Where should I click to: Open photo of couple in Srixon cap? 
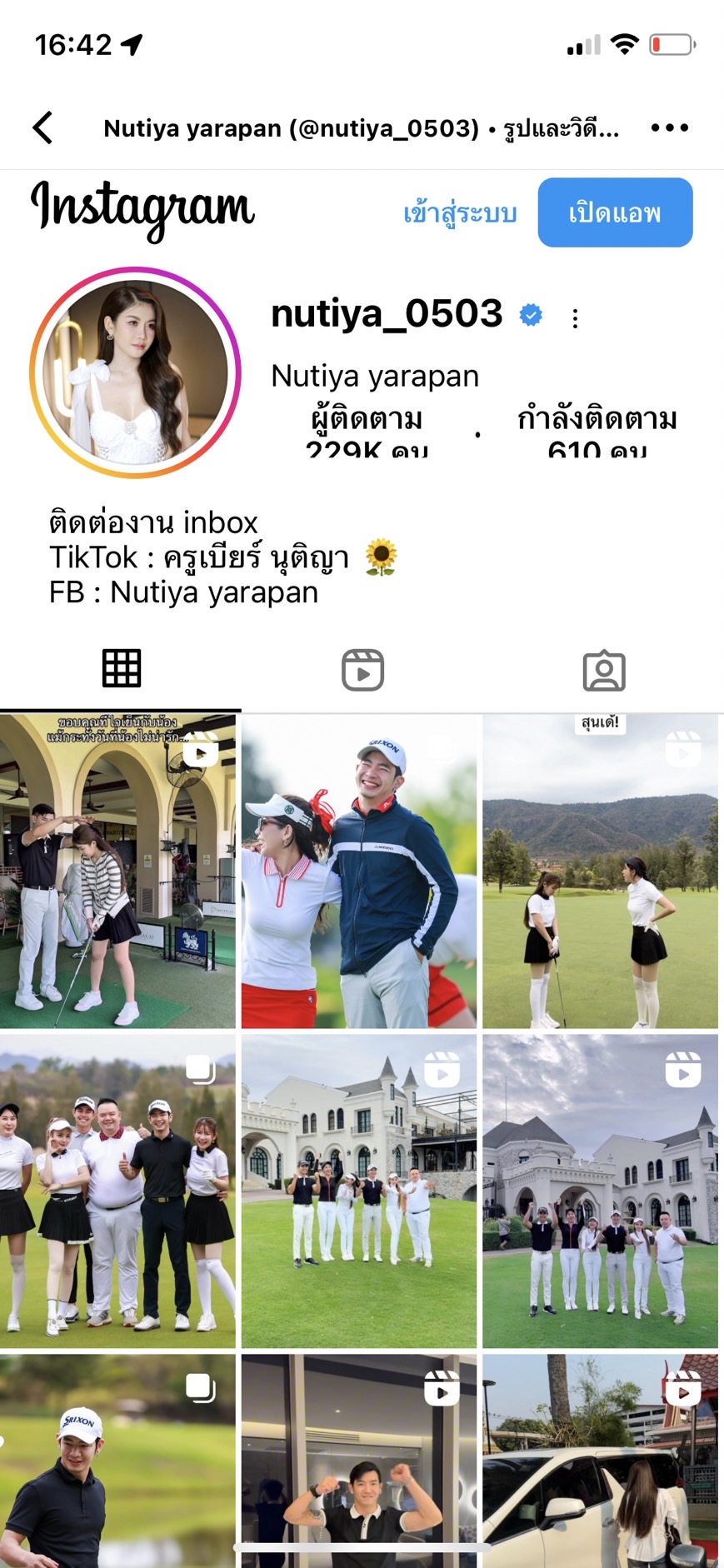pos(359,871)
